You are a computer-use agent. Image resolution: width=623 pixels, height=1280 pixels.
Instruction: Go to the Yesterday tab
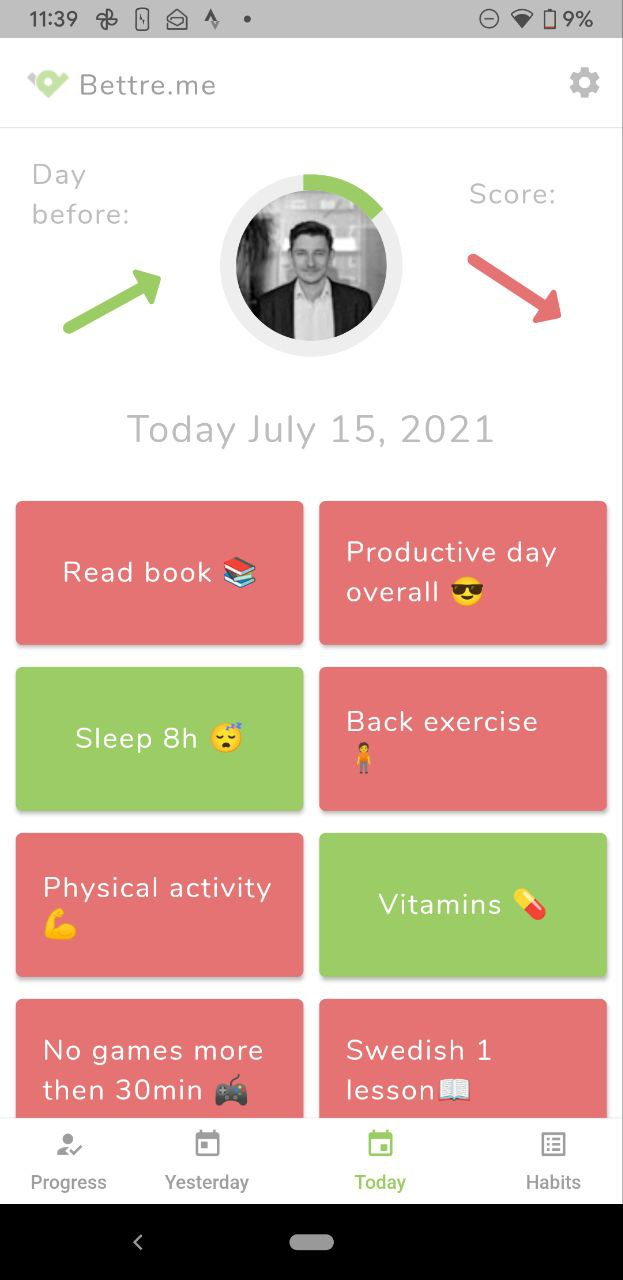point(207,1161)
